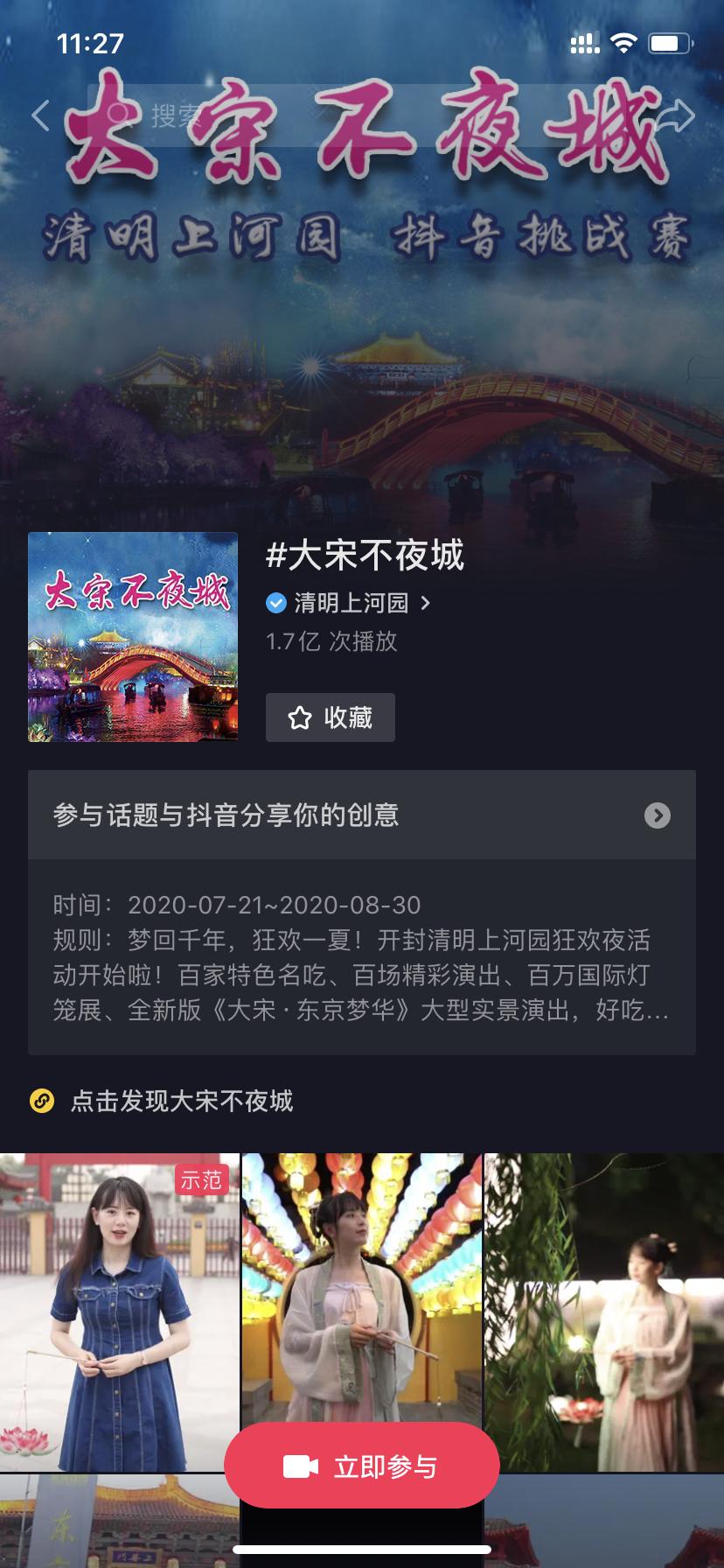Tap the star icon to favorite the topic

[300, 717]
